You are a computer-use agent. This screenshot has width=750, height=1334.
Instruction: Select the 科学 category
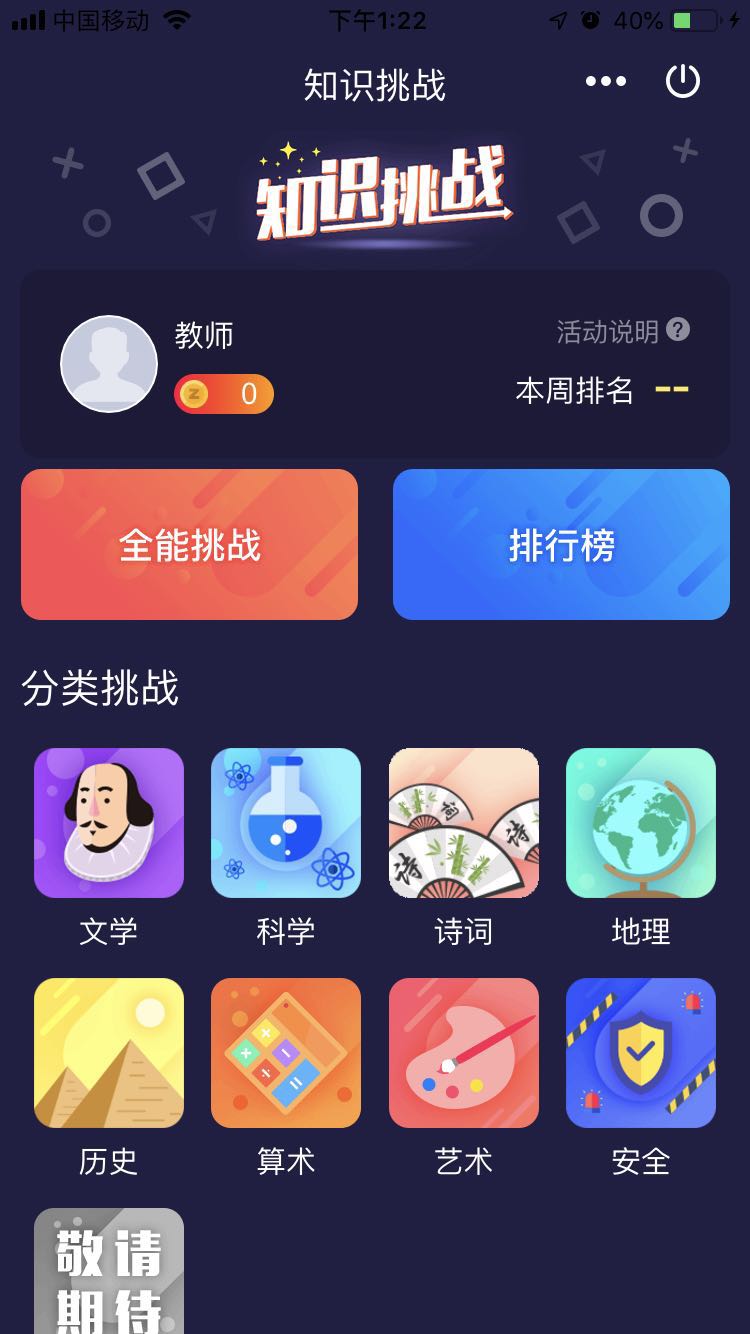click(x=286, y=823)
